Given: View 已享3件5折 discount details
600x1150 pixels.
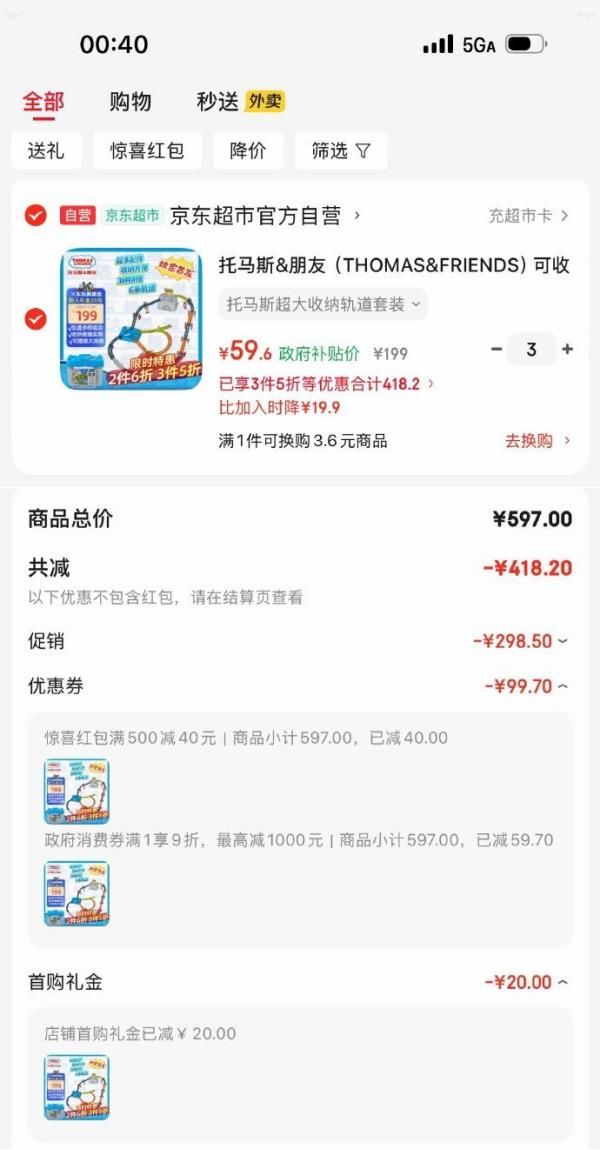Looking at the screenshot, I should [327, 383].
